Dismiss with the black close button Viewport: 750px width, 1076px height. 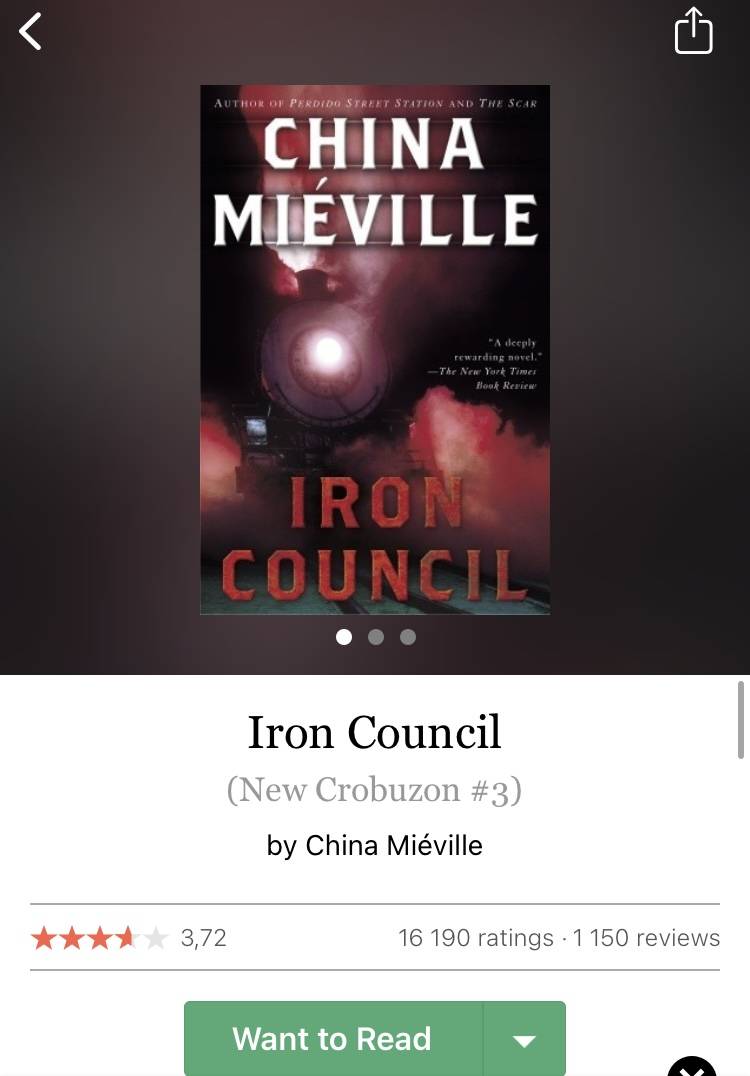coord(692,1066)
